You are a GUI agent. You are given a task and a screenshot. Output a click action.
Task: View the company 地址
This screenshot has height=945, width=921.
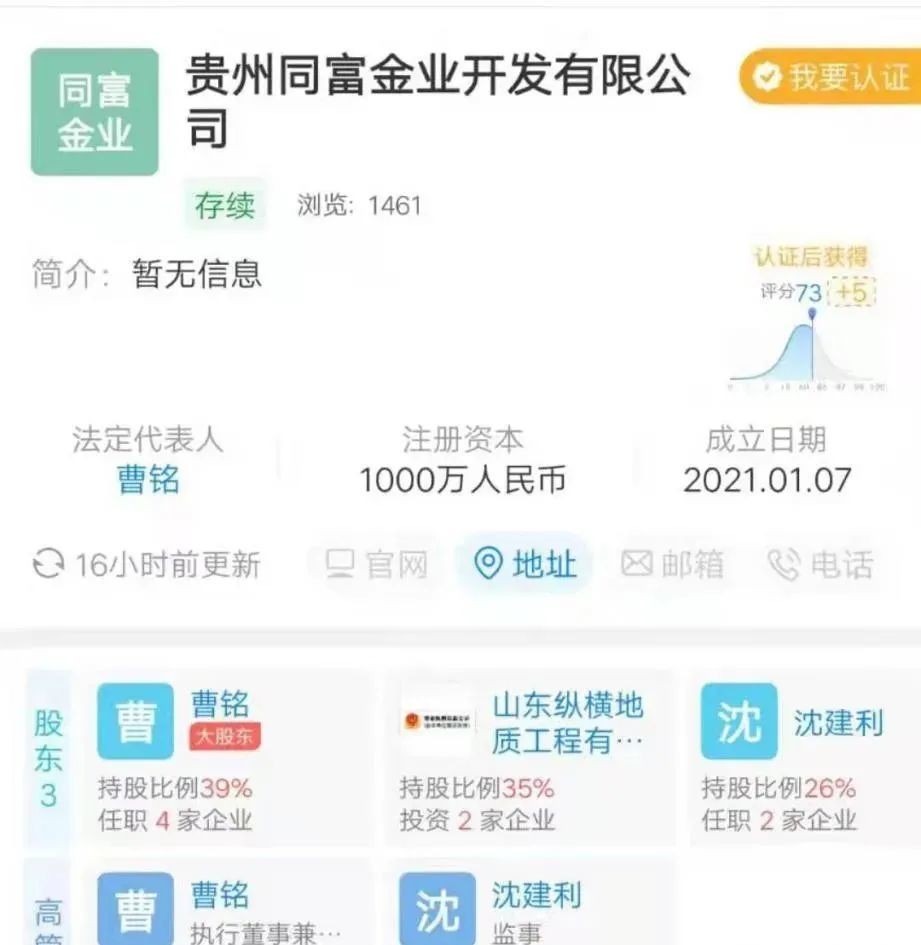click(526, 565)
